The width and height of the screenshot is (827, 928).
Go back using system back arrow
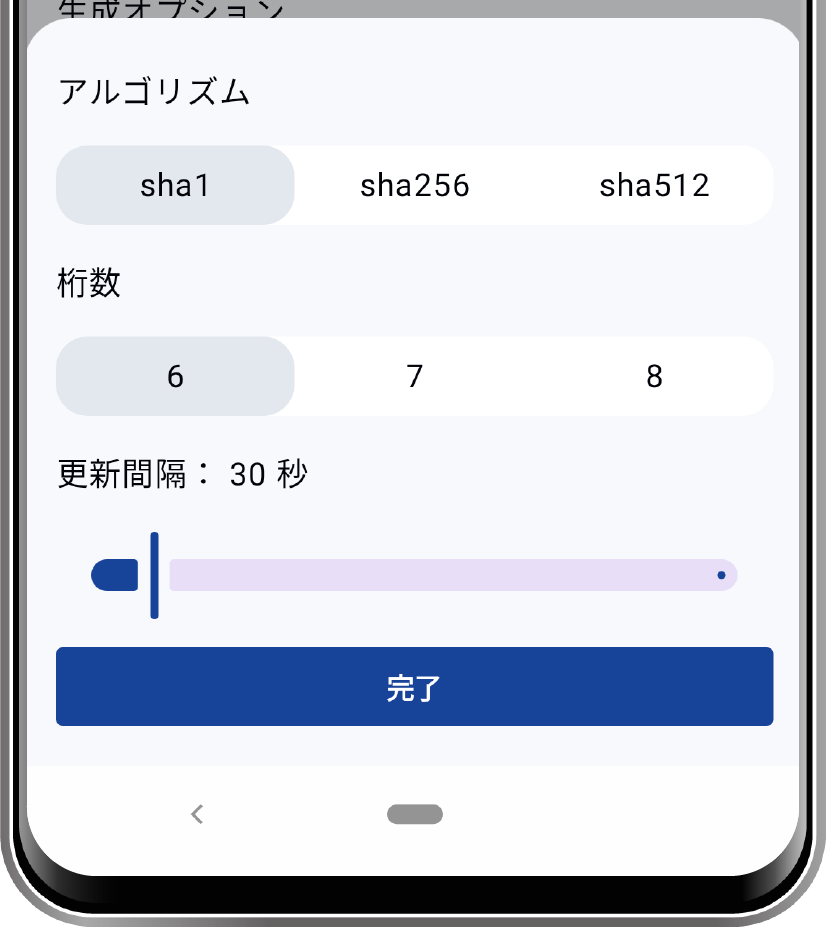point(197,814)
